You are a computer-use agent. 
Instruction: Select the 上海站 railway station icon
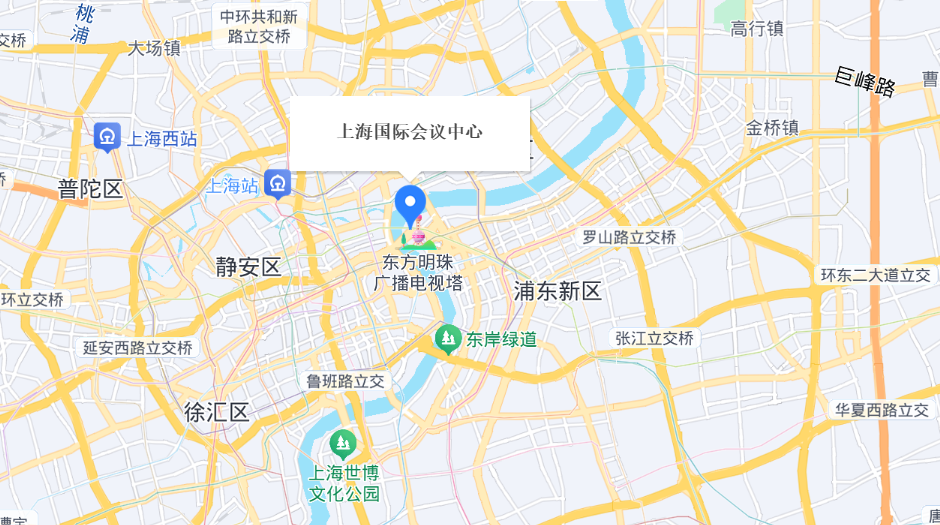(x=278, y=183)
